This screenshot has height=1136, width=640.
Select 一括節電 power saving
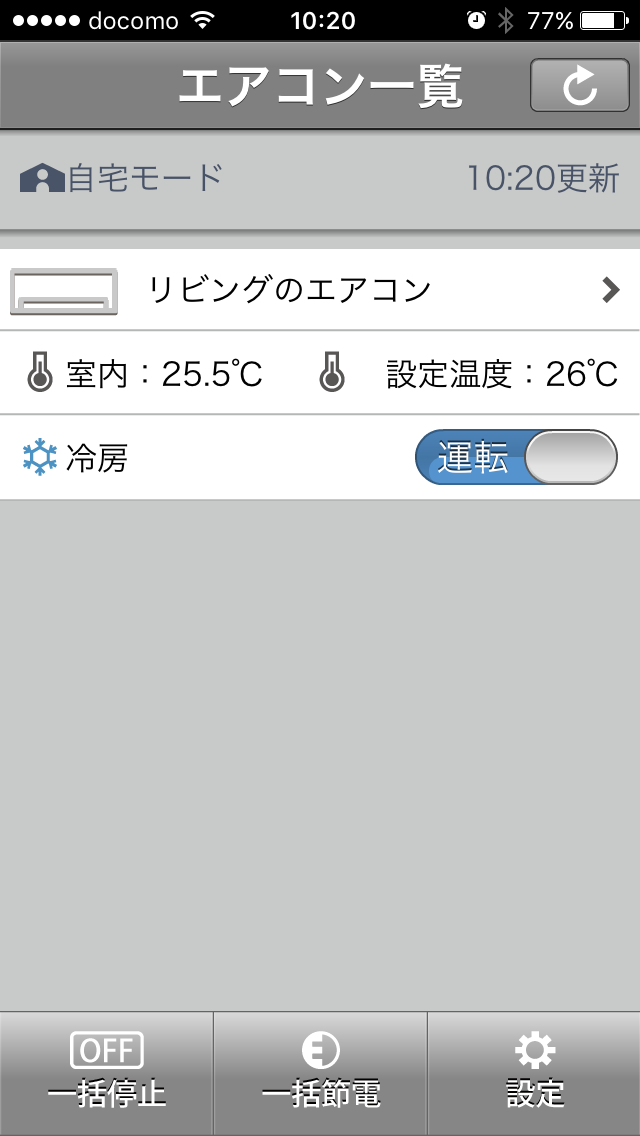[320, 1074]
